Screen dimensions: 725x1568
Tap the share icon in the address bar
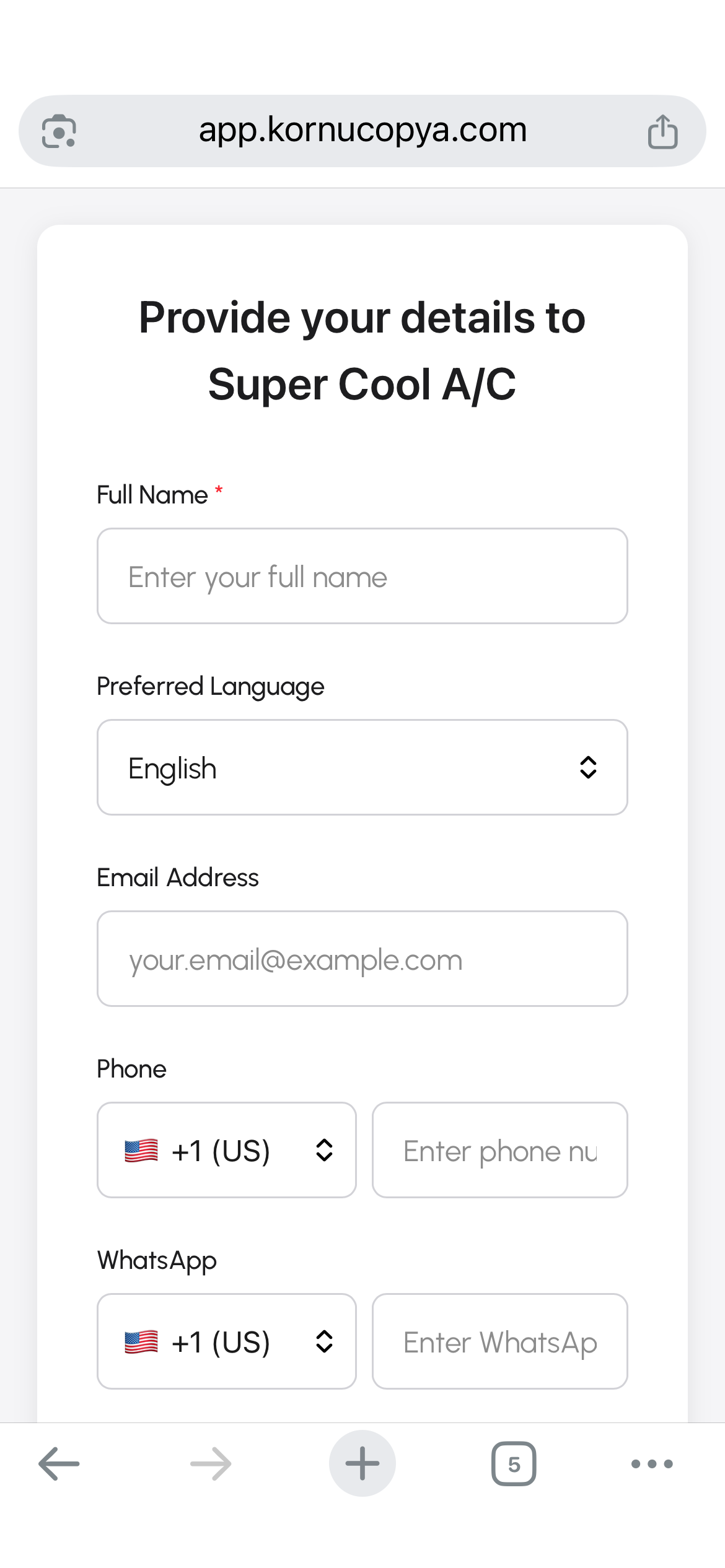pyautogui.click(x=664, y=131)
